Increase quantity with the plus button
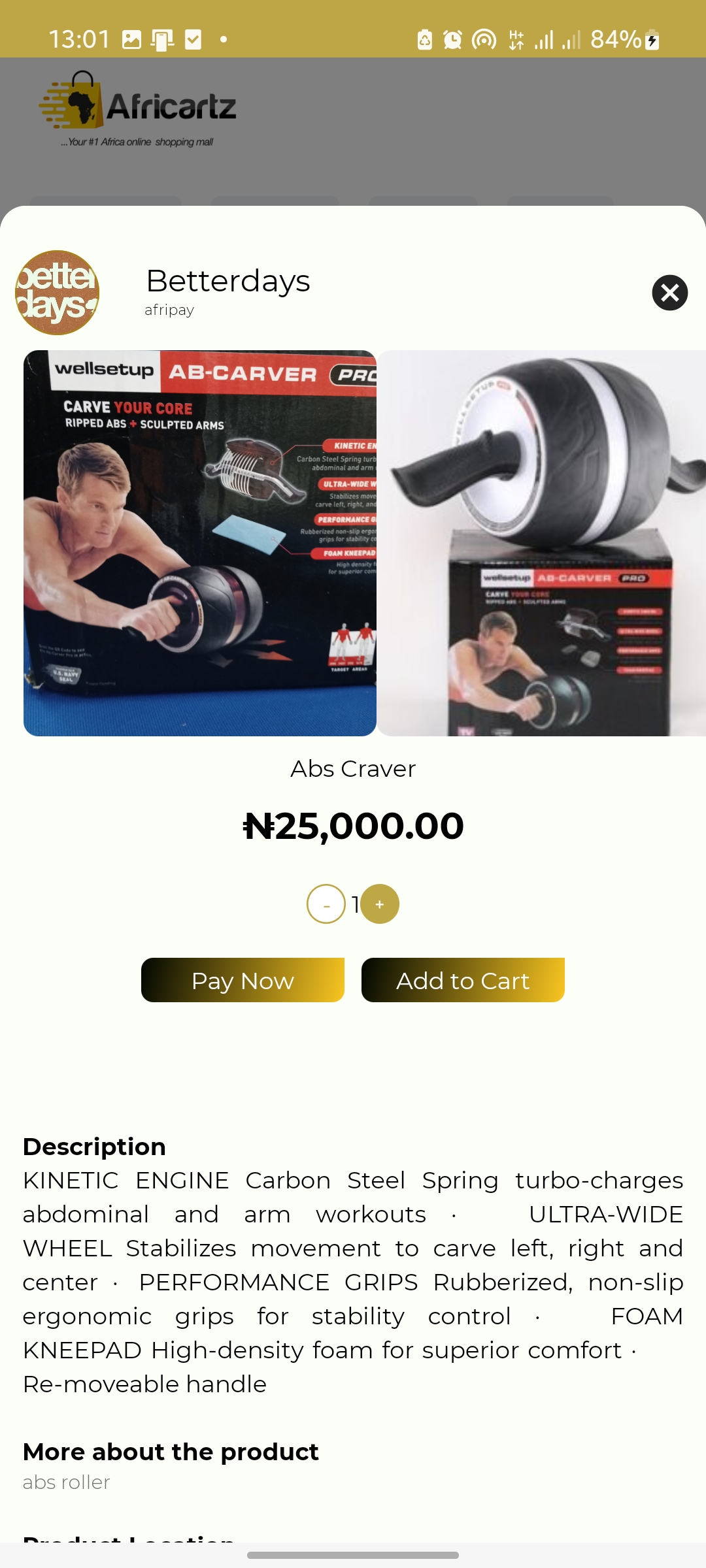Screen dimensions: 706x1568 (380, 904)
